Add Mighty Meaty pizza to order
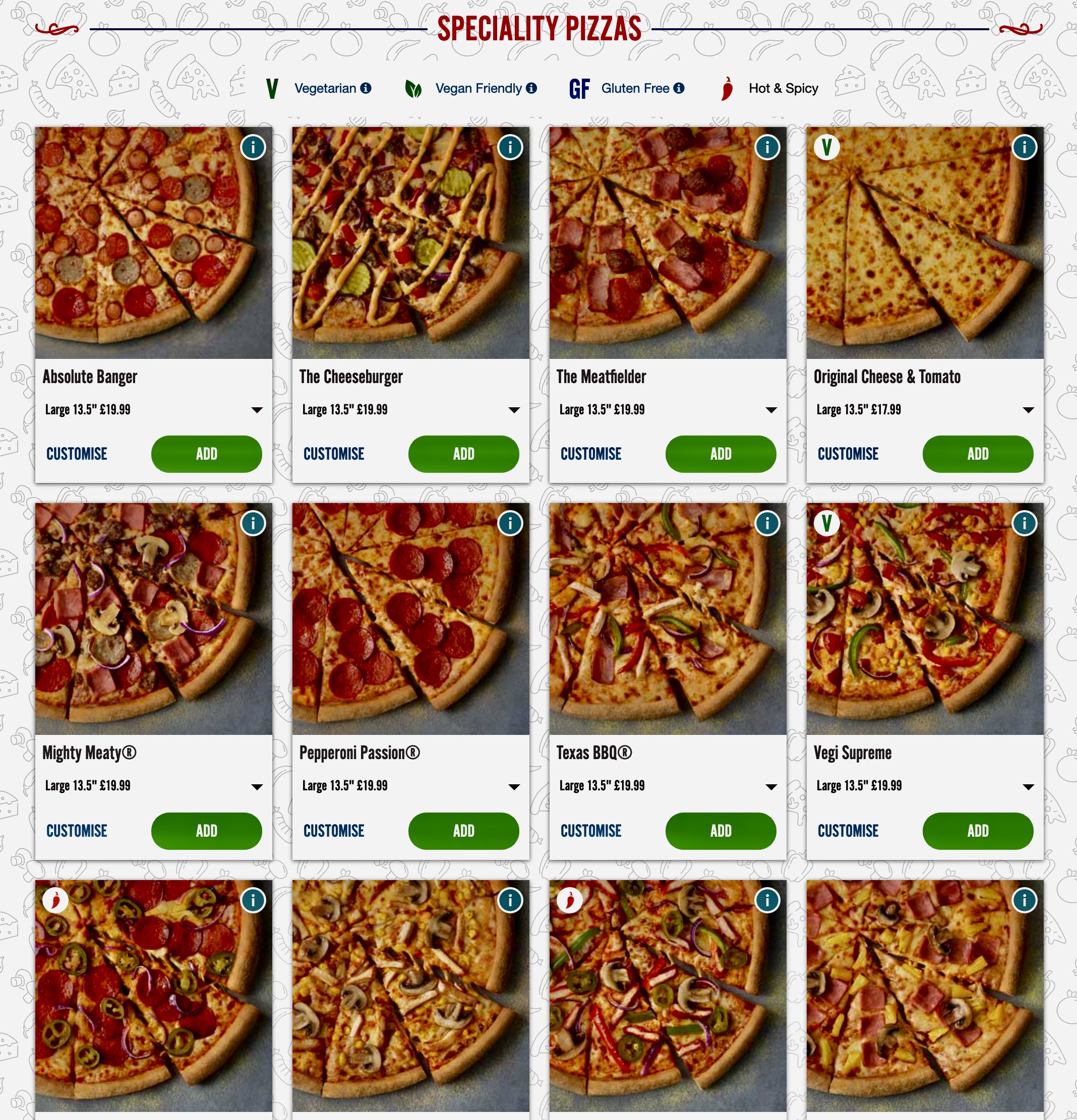The width and height of the screenshot is (1077, 1120). (206, 831)
